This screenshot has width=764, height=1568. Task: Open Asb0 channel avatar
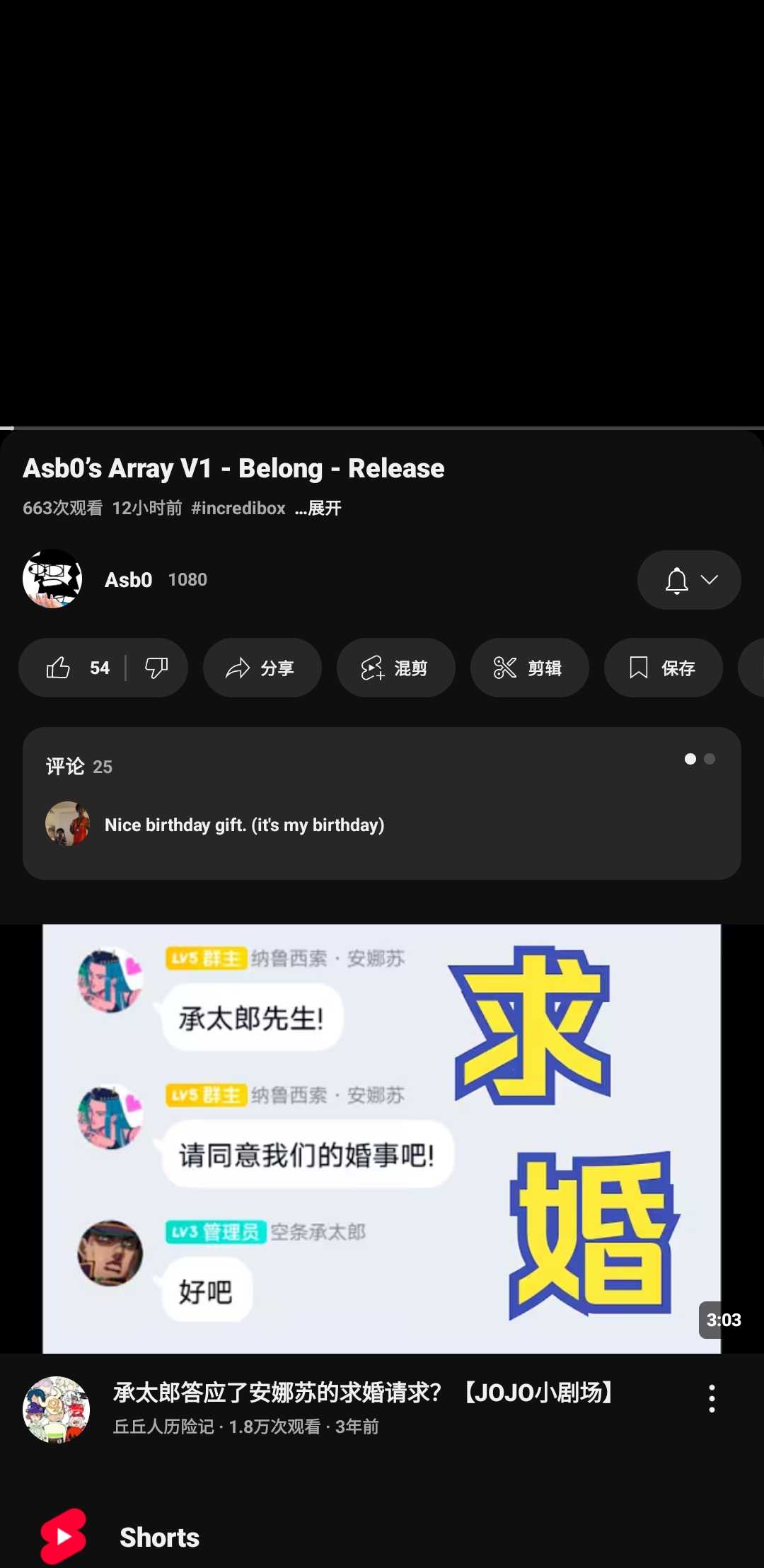52,579
